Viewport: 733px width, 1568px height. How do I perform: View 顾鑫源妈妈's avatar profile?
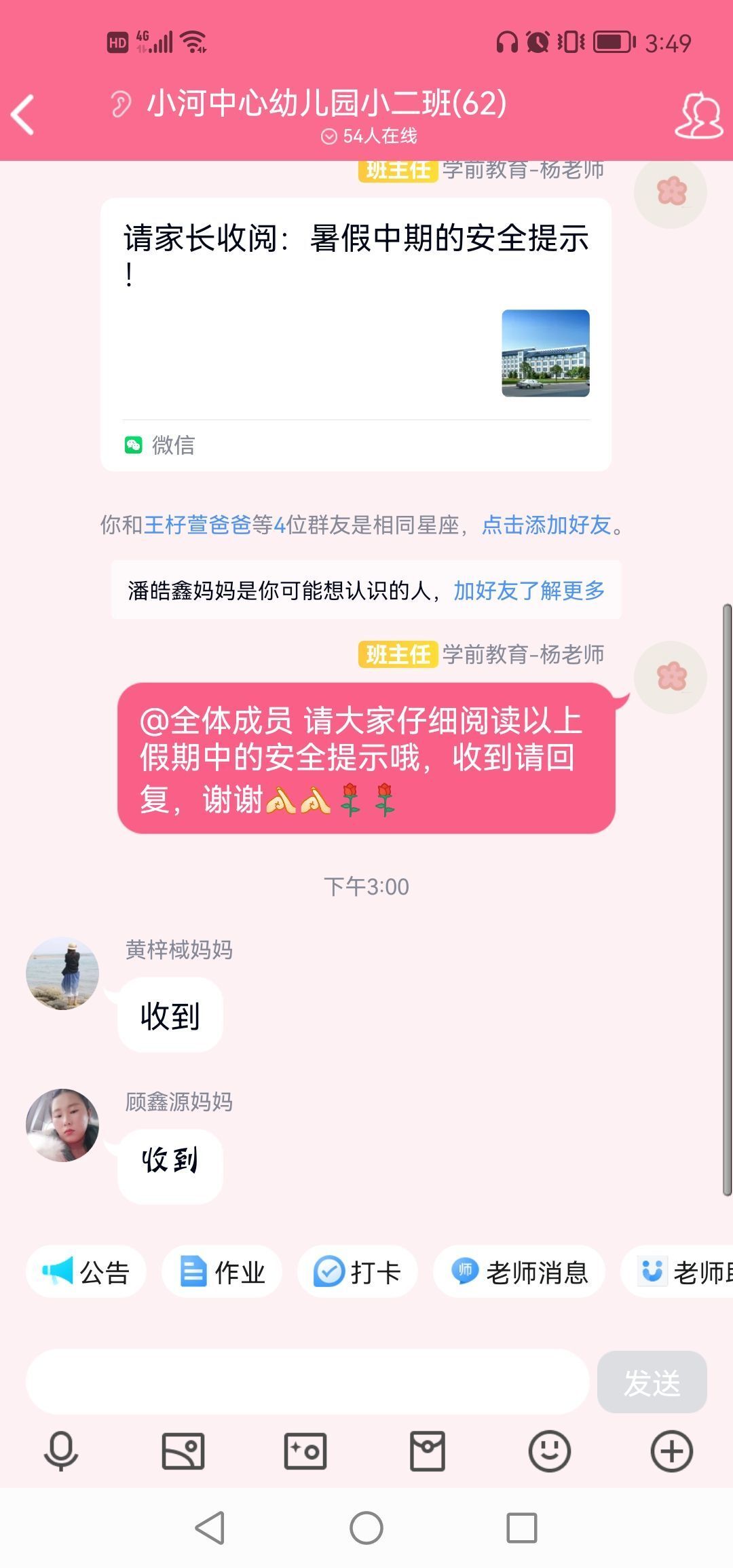62,1125
